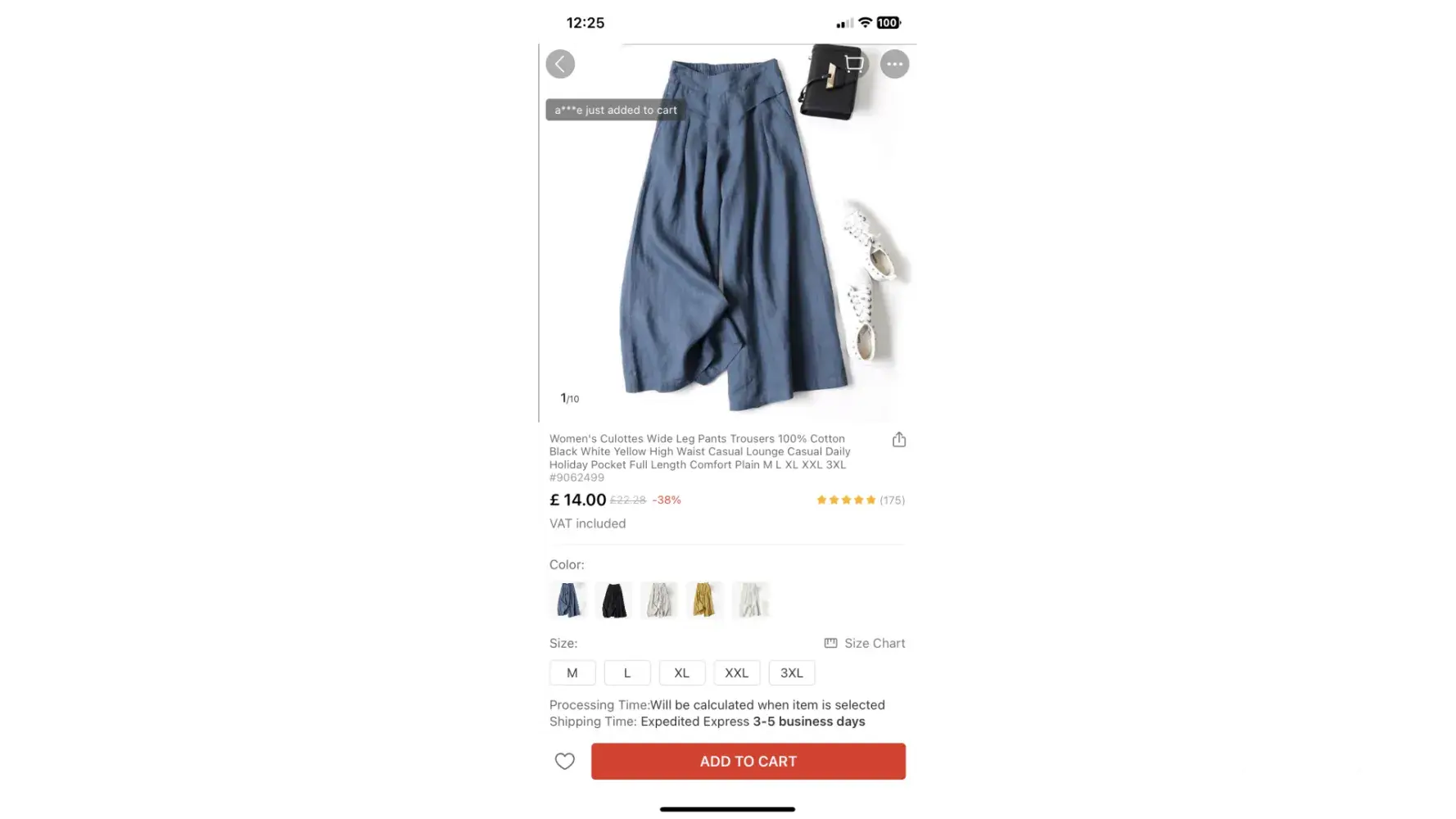Open the Size Chart

coord(865,643)
